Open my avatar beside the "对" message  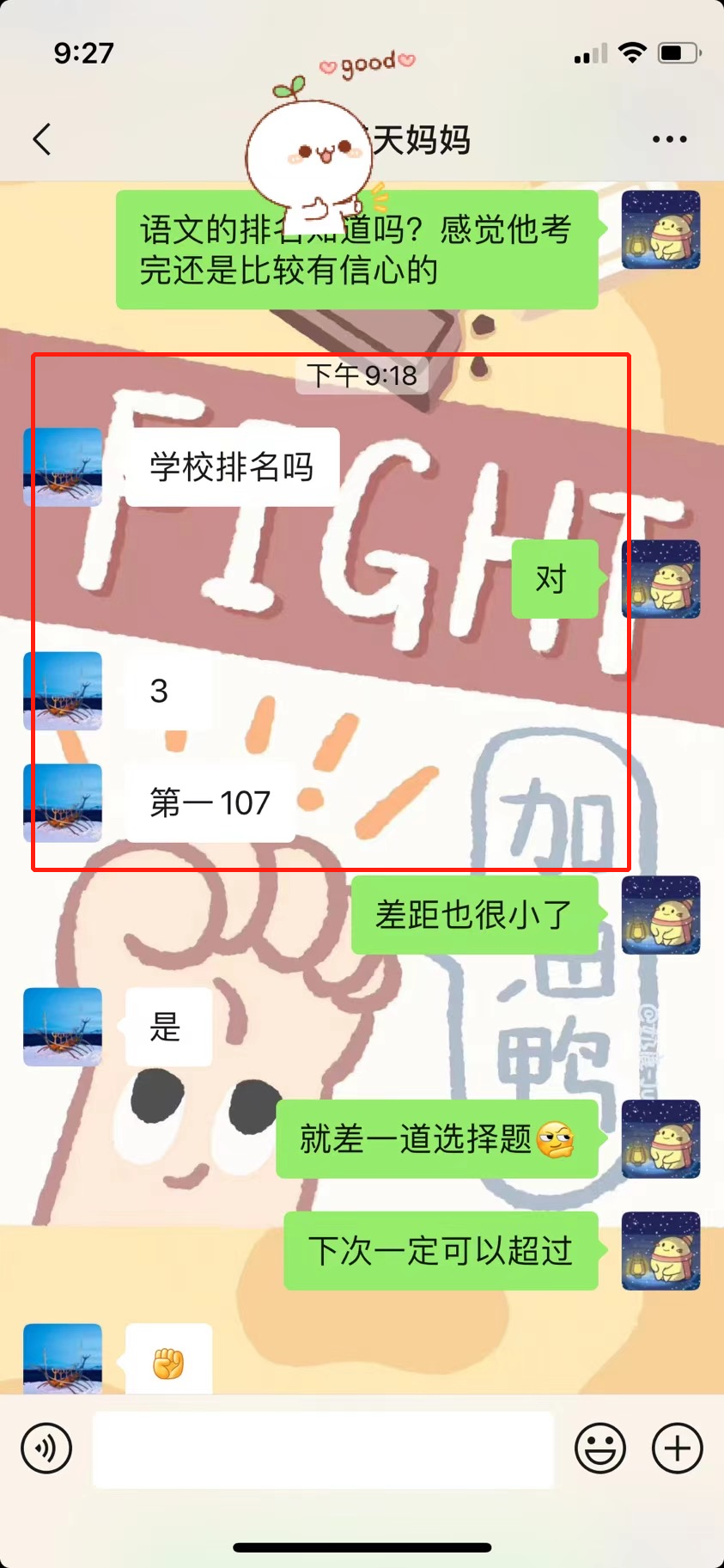[x=660, y=579]
